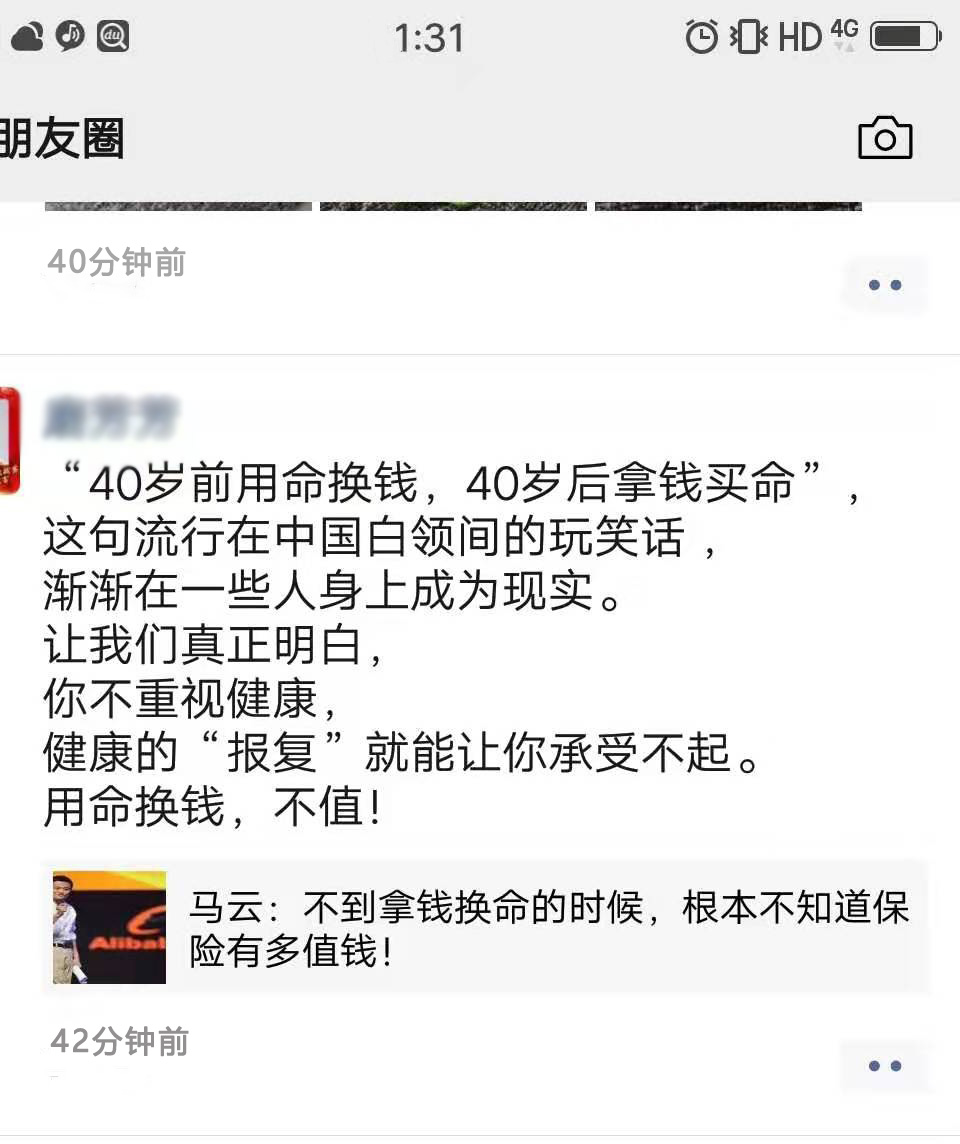Open the poster's profile avatar

(9, 440)
